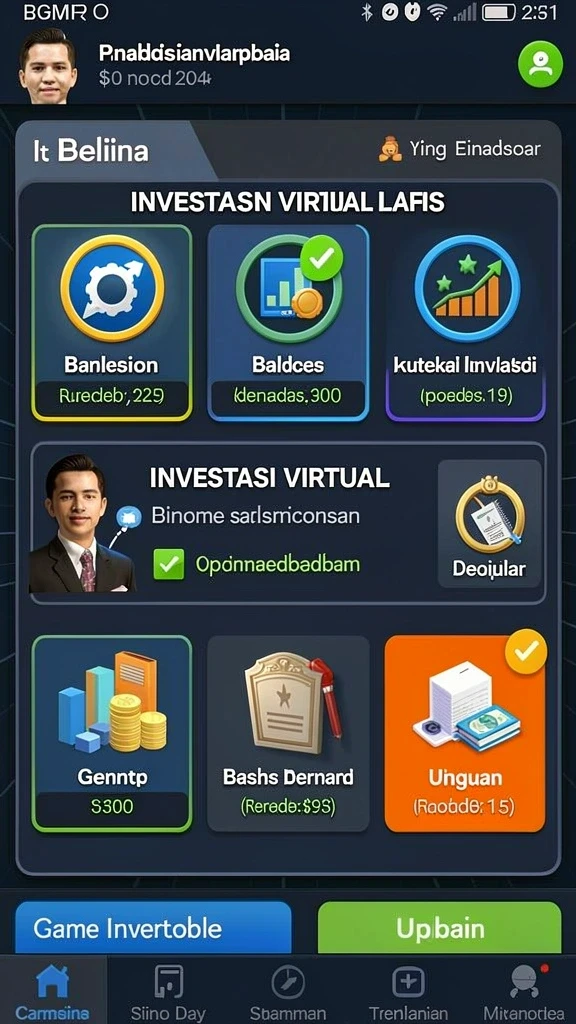Screen dimensions: 576x1024
Task: Toggle the Opdnnaedbadbam checkbox
Action: [168, 564]
